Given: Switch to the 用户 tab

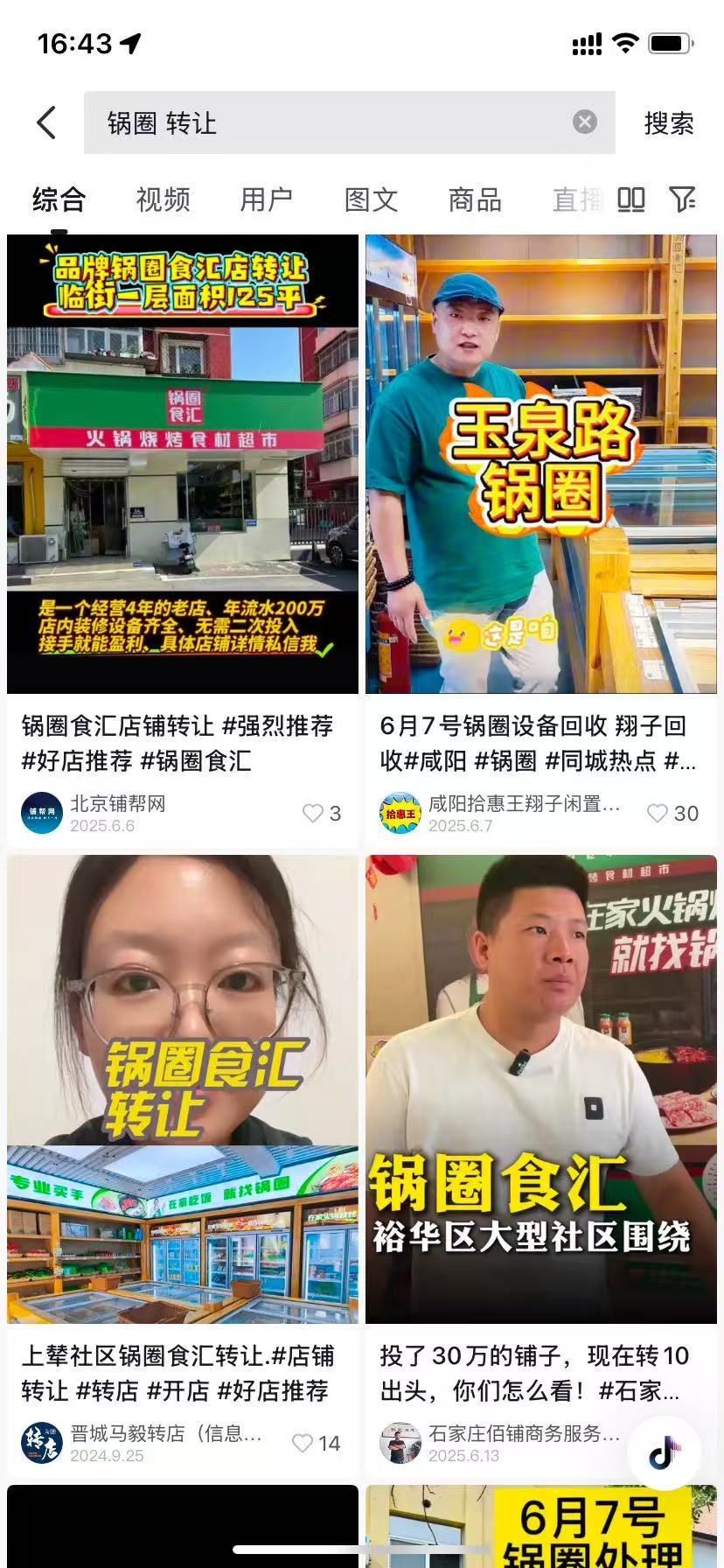Looking at the screenshot, I should [267, 199].
